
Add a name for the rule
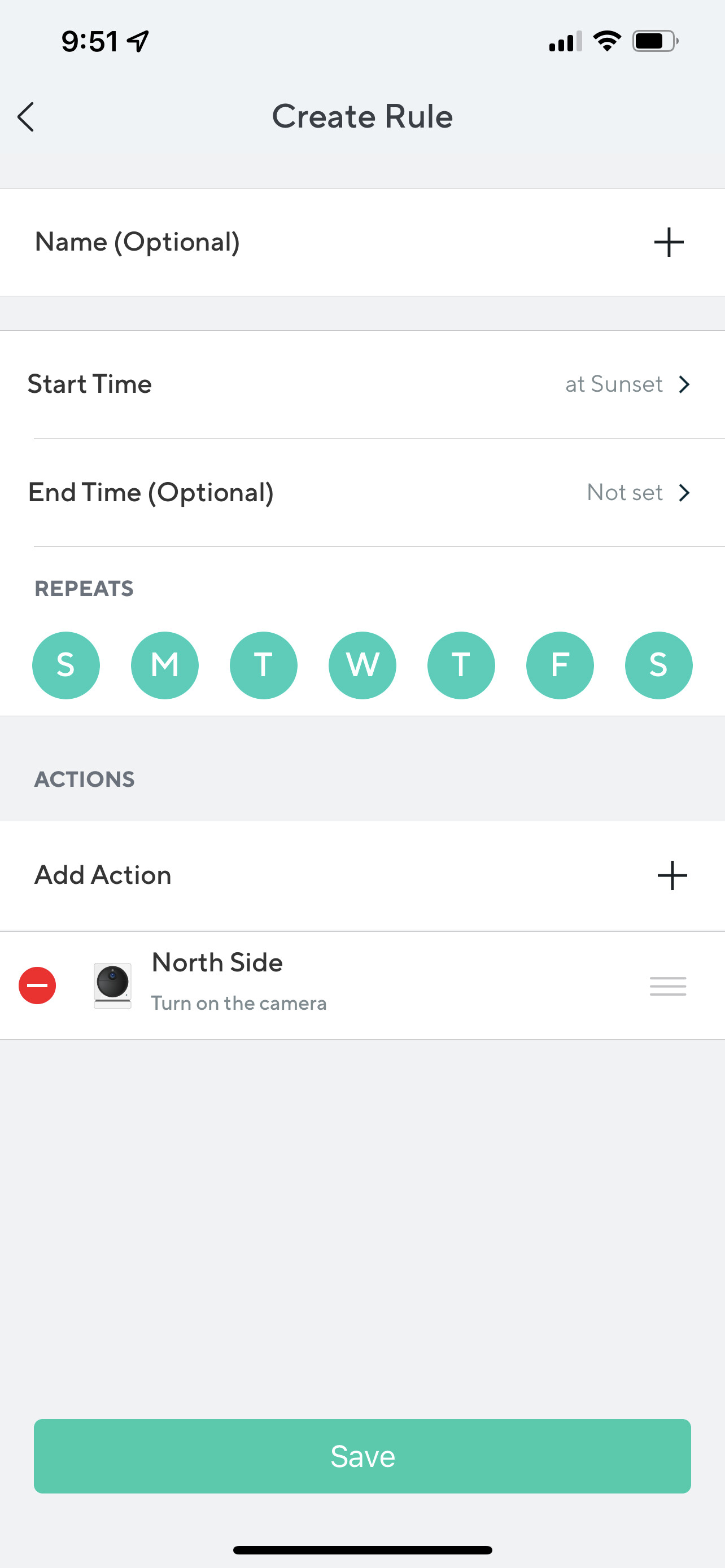tap(362, 242)
